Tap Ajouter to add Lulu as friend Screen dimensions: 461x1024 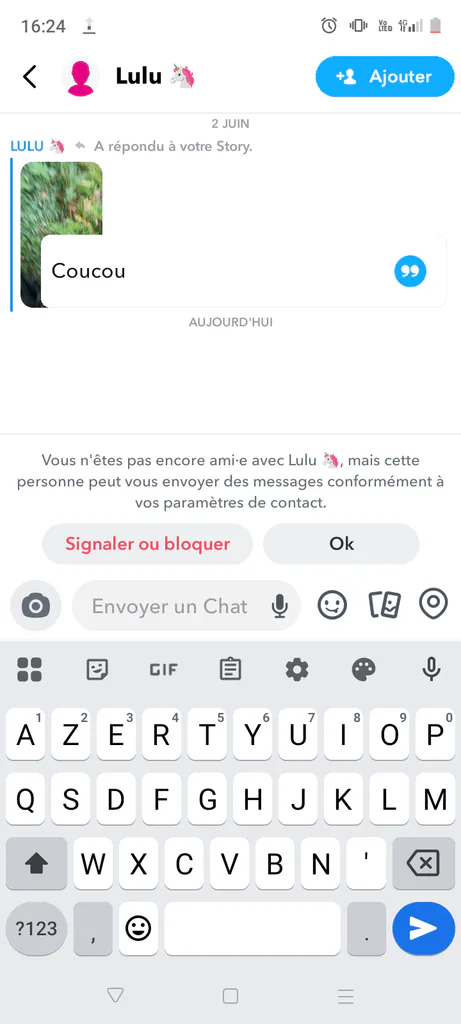point(385,76)
